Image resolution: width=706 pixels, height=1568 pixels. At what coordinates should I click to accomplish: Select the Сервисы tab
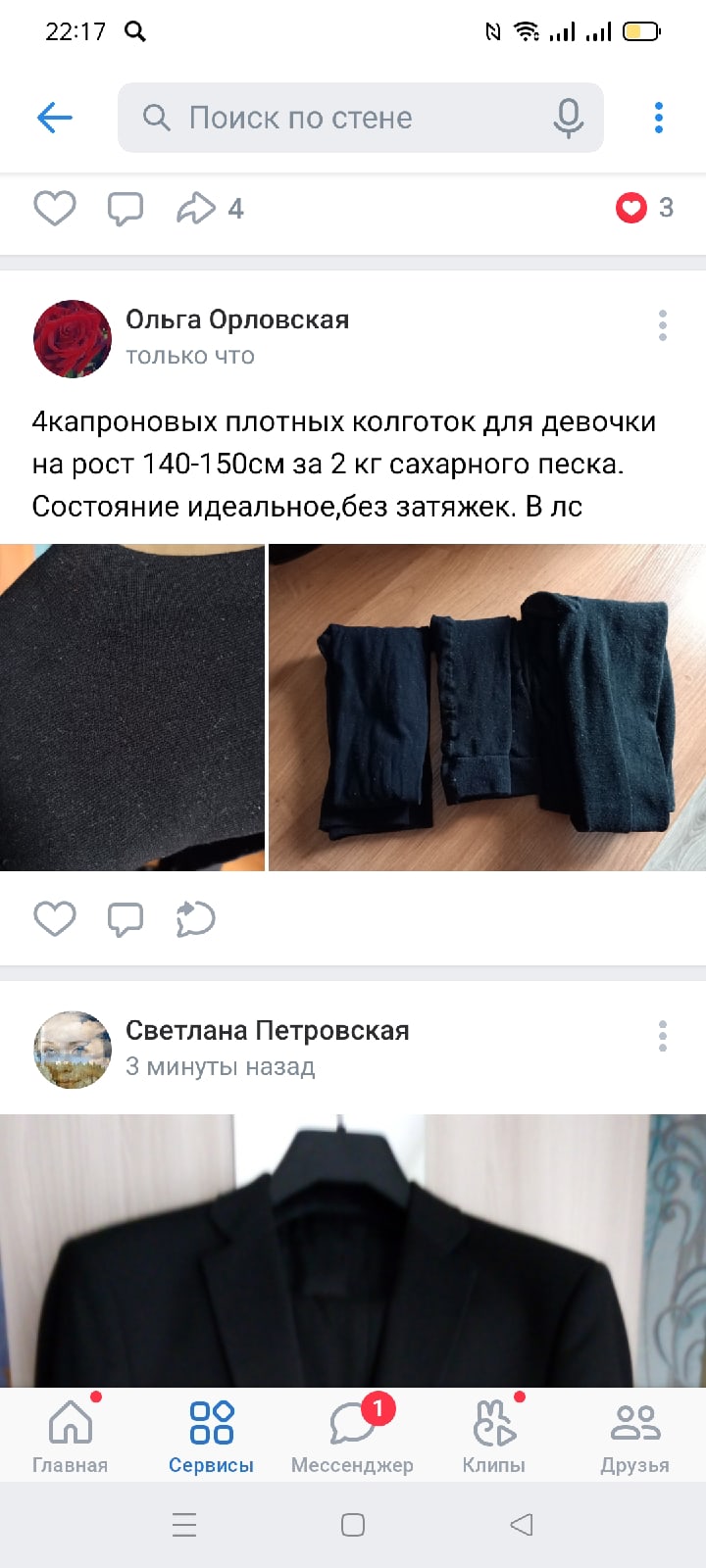[211, 1436]
